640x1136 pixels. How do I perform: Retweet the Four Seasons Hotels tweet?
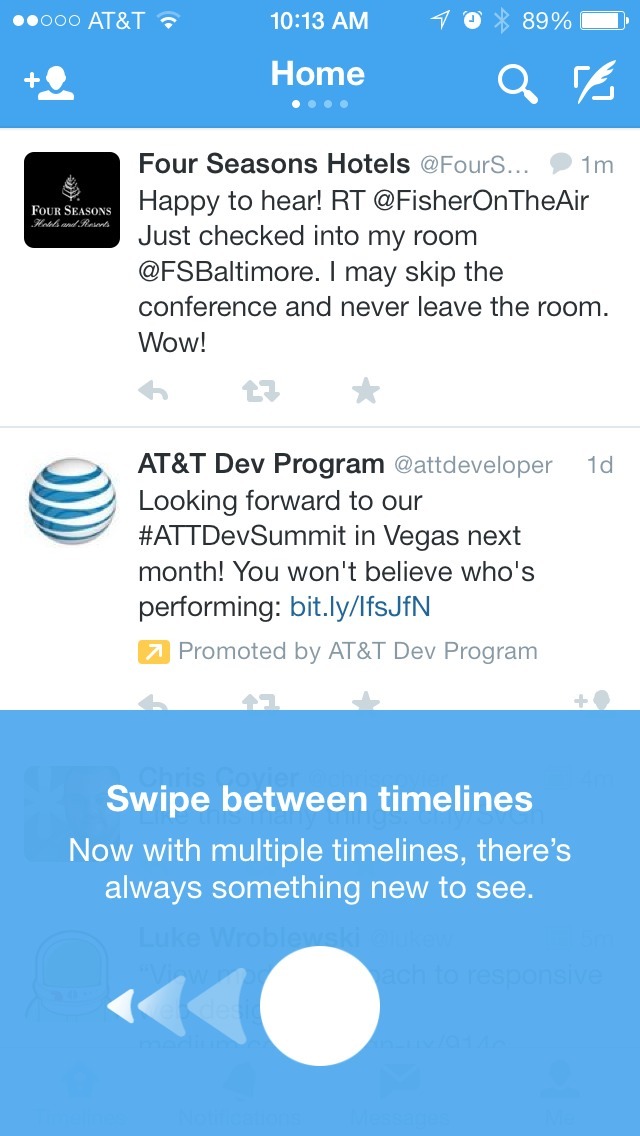coord(261,391)
